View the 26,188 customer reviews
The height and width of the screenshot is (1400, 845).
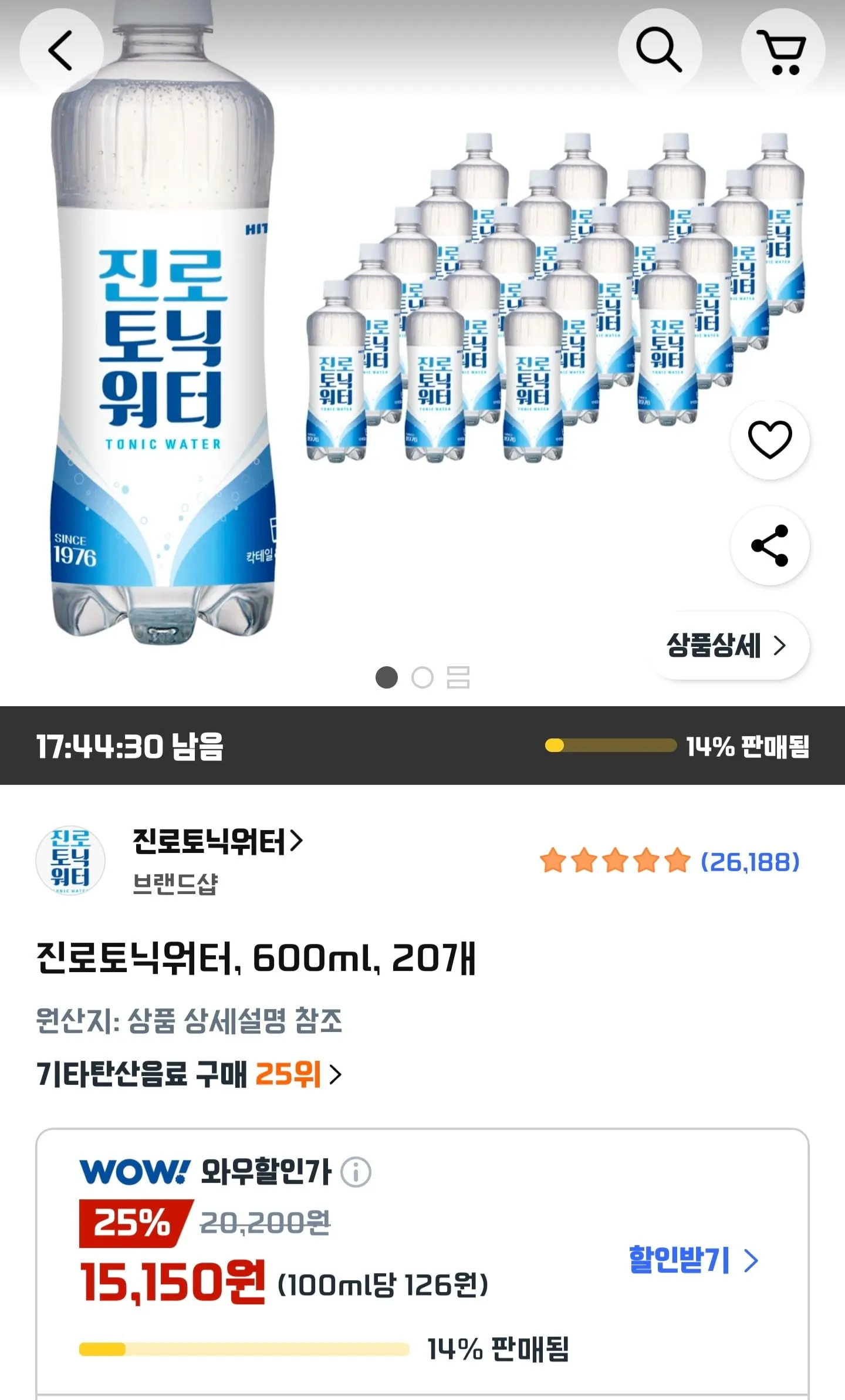669,862
